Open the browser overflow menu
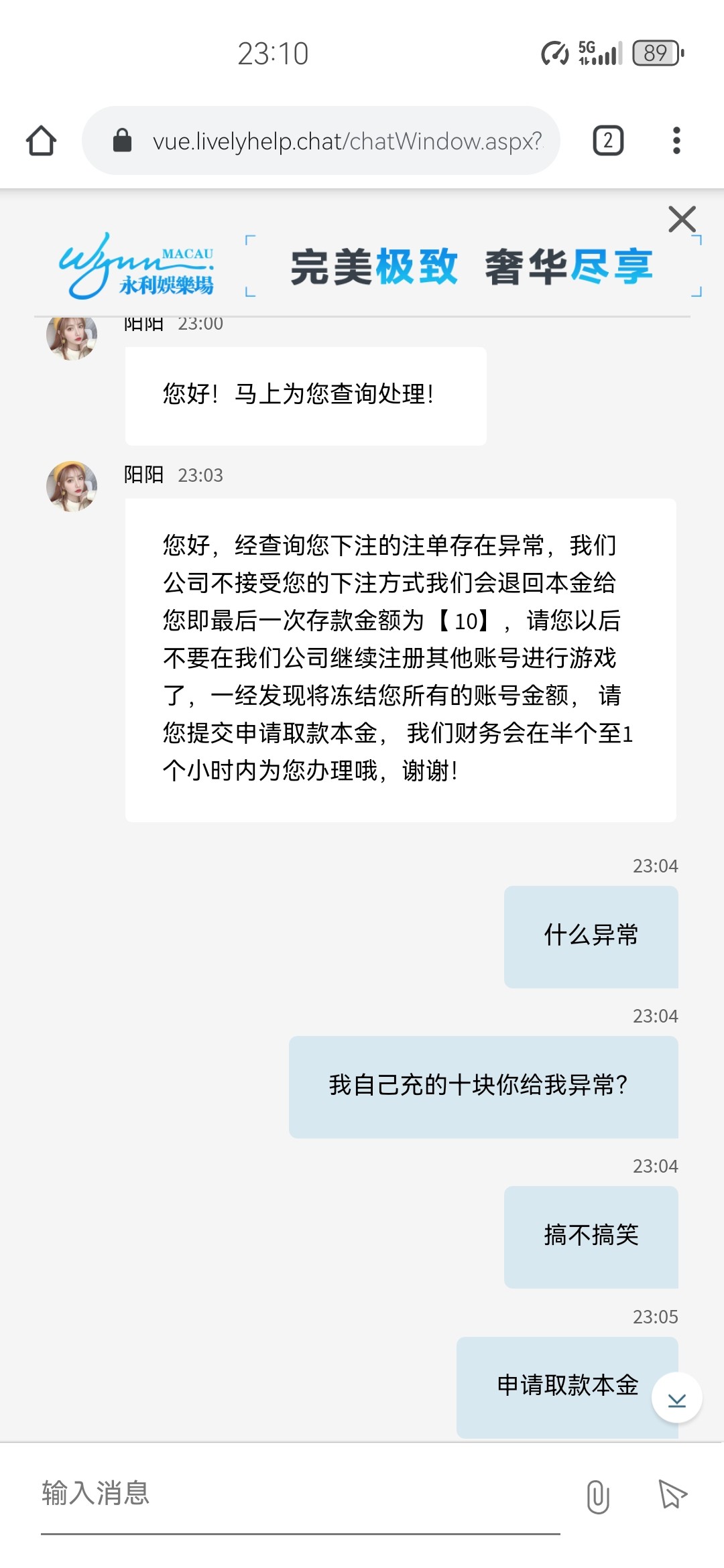Viewport: 724px width, 1568px height. [x=676, y=141]
